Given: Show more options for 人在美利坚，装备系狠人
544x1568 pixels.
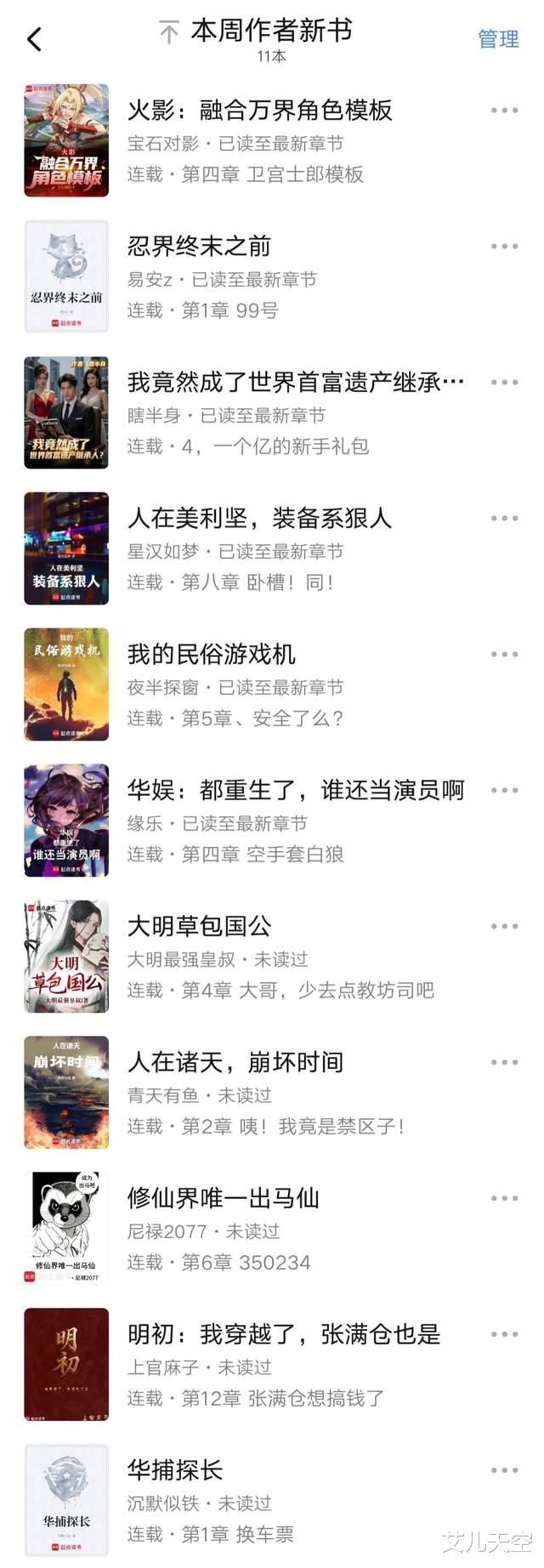Looking at the screenshot, I should tap(504, 519).
